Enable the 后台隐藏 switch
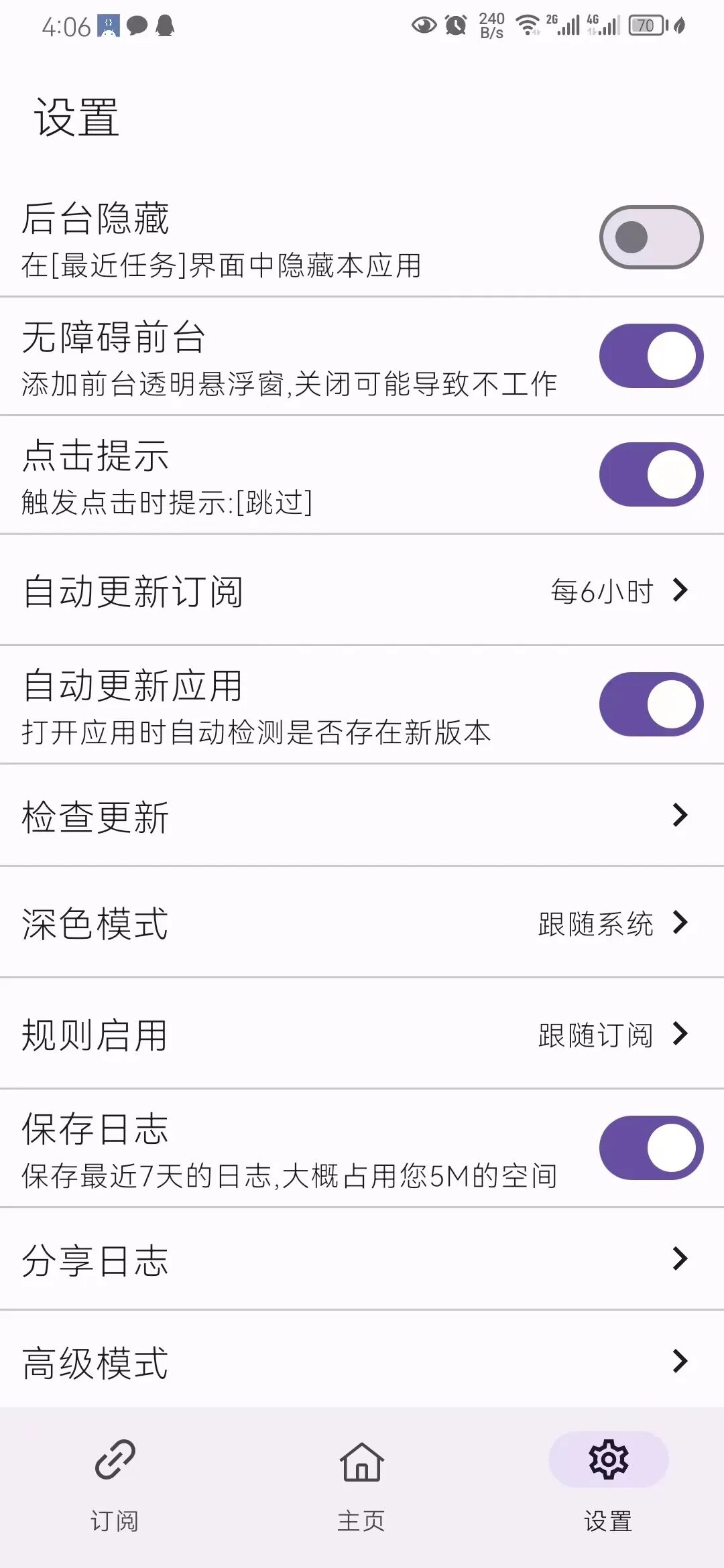The height and width of the screenshot is (1568, 724). tap(650, 237)
